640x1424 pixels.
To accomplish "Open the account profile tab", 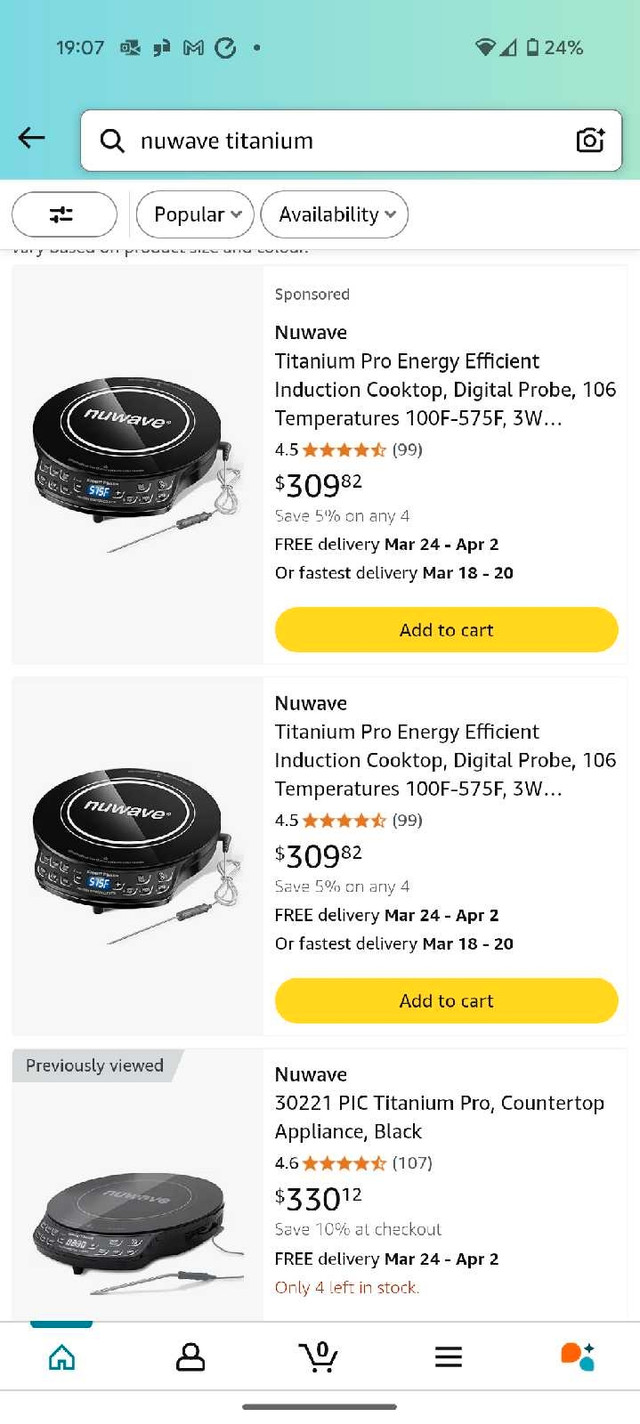I will pyautogui.click(x=190, y=1357).
